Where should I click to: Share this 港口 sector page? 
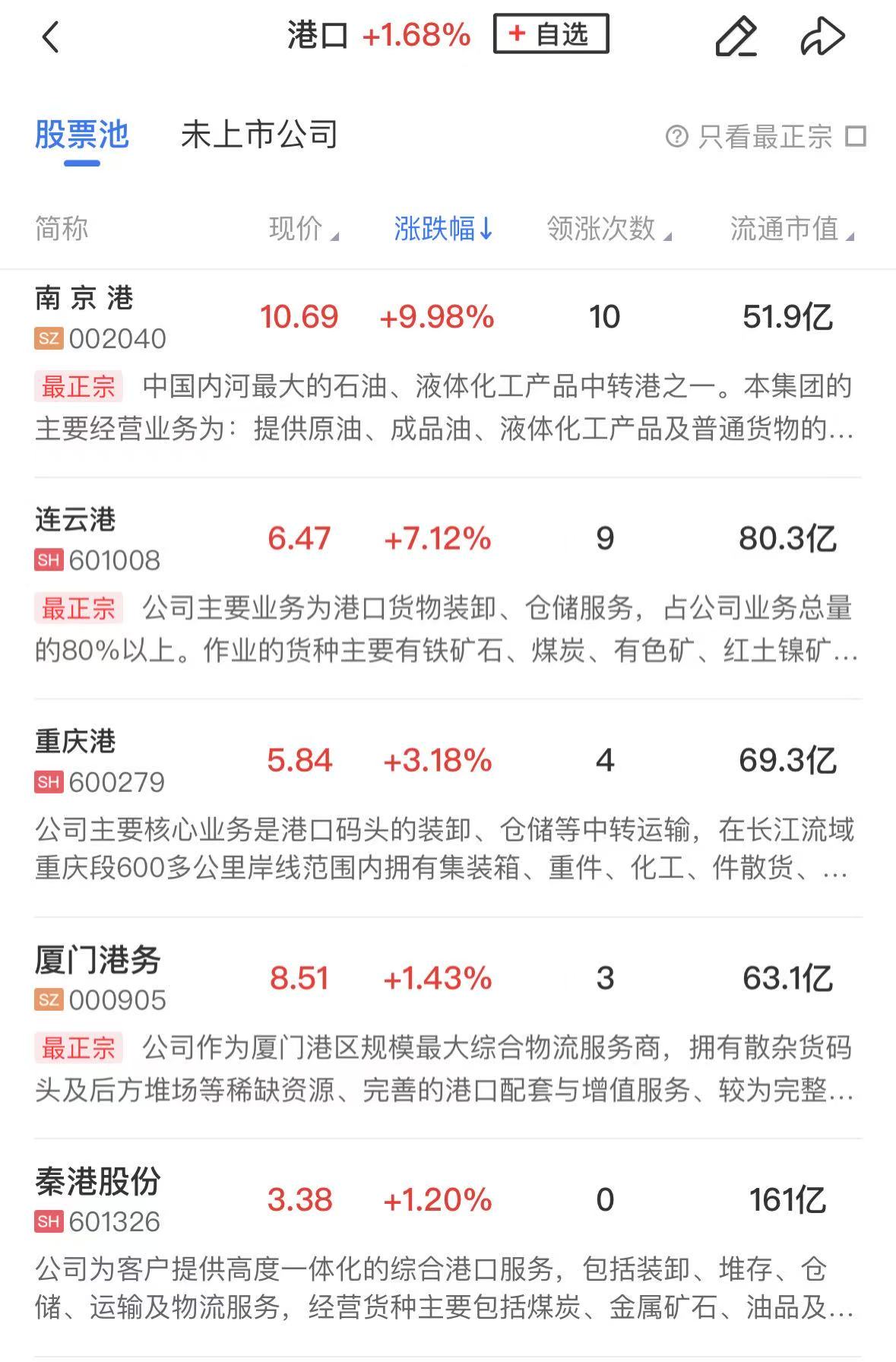tap(822, 36)
